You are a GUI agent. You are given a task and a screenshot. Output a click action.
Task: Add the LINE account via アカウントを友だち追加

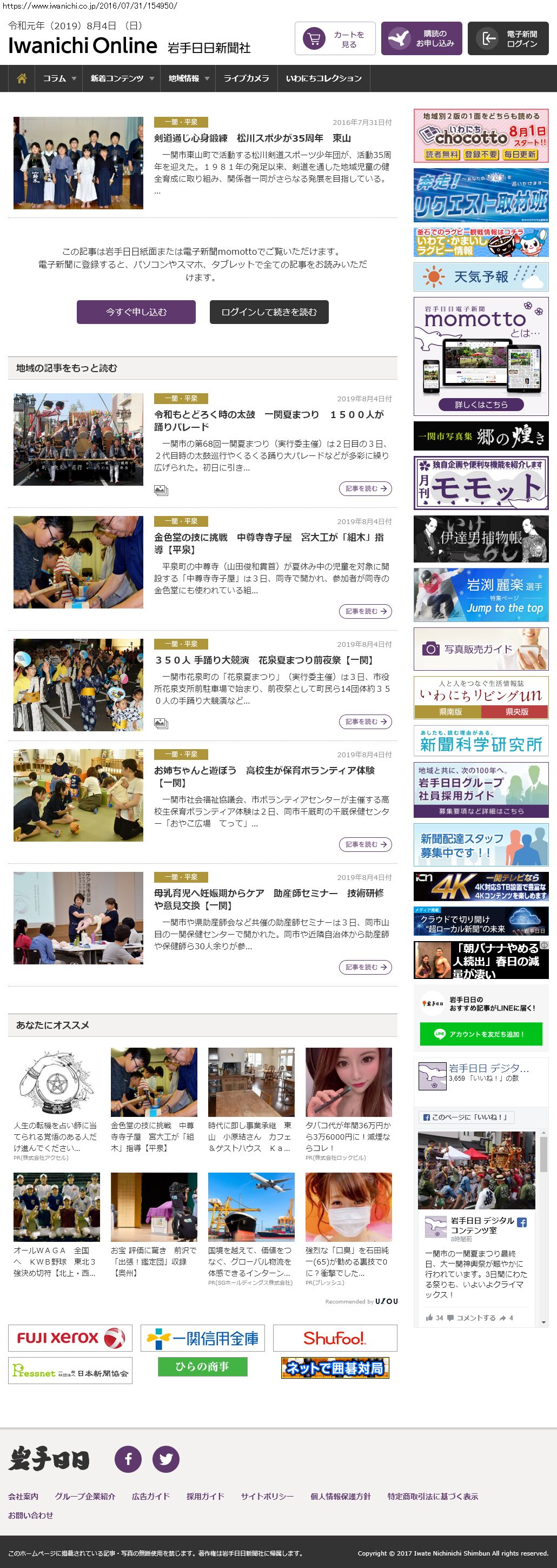[481, 1034]
